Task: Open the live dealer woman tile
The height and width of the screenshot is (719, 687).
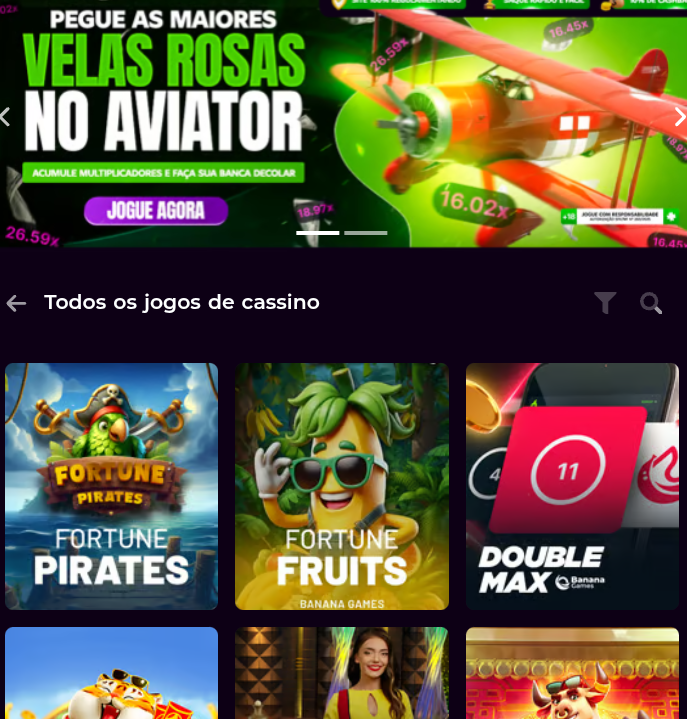Action: click(342, 674)
